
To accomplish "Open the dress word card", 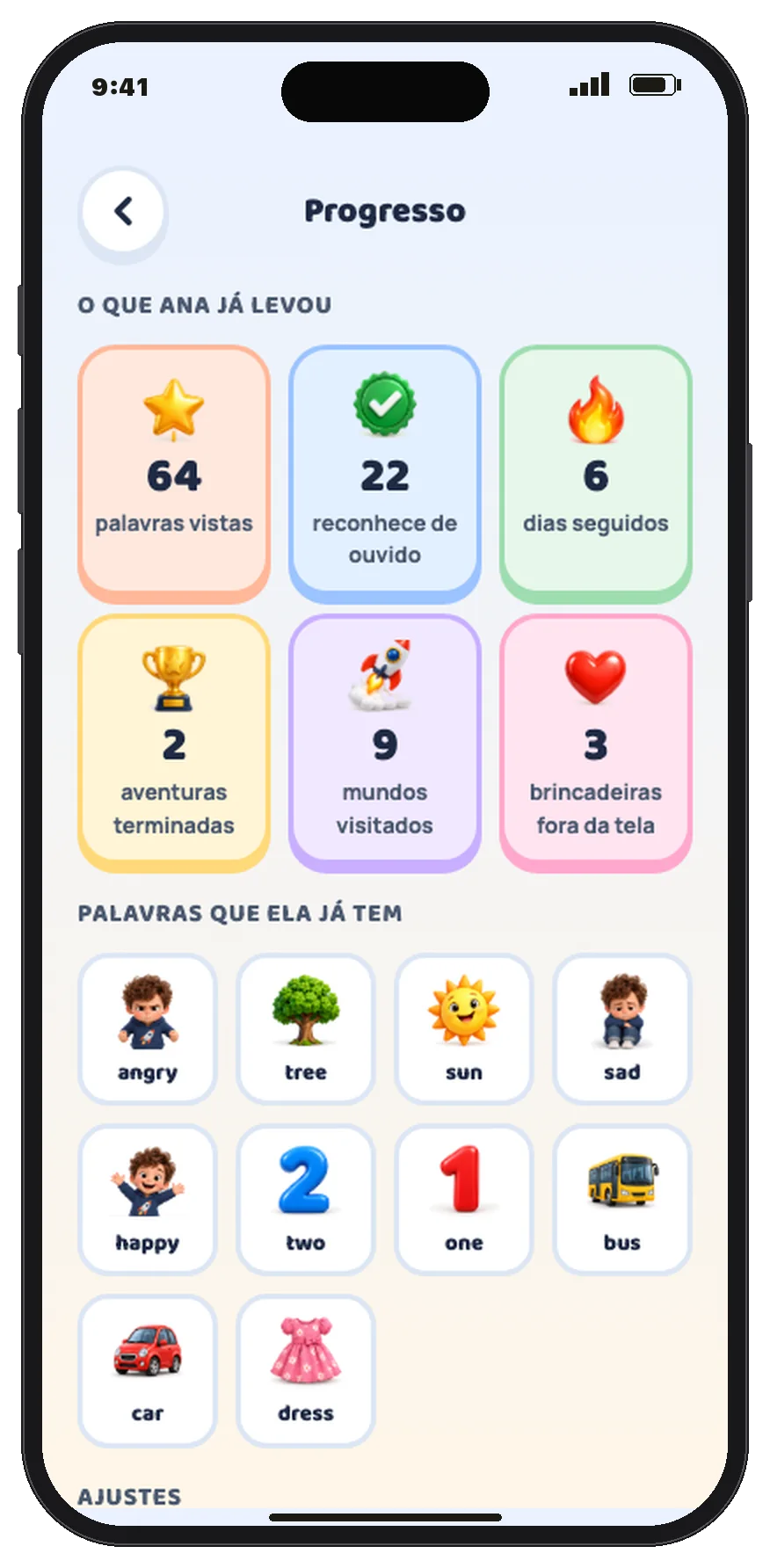I will click(306, 1370).
